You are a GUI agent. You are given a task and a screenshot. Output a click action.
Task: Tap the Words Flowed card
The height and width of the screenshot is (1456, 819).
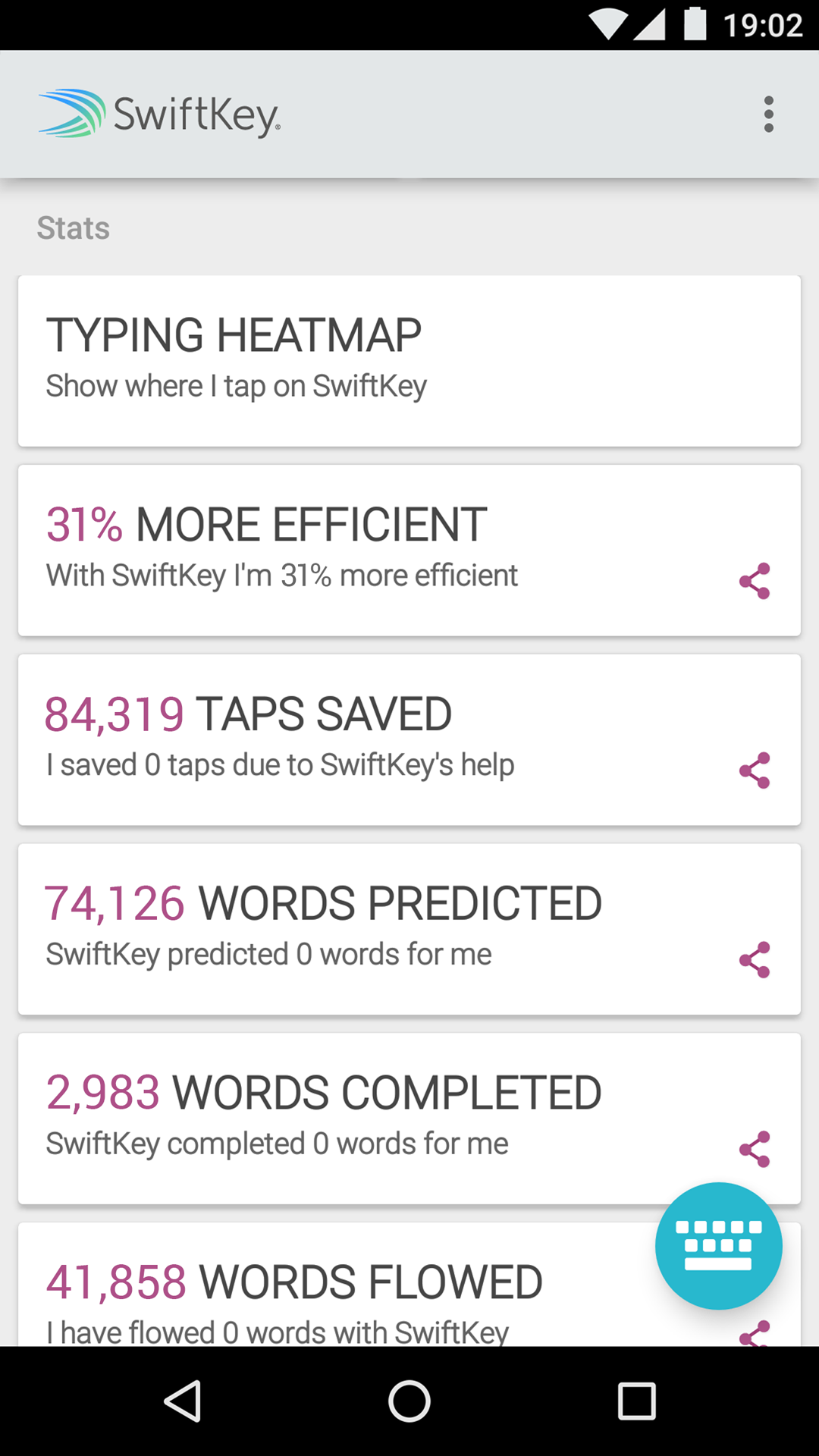click(x=303, y=1289)
